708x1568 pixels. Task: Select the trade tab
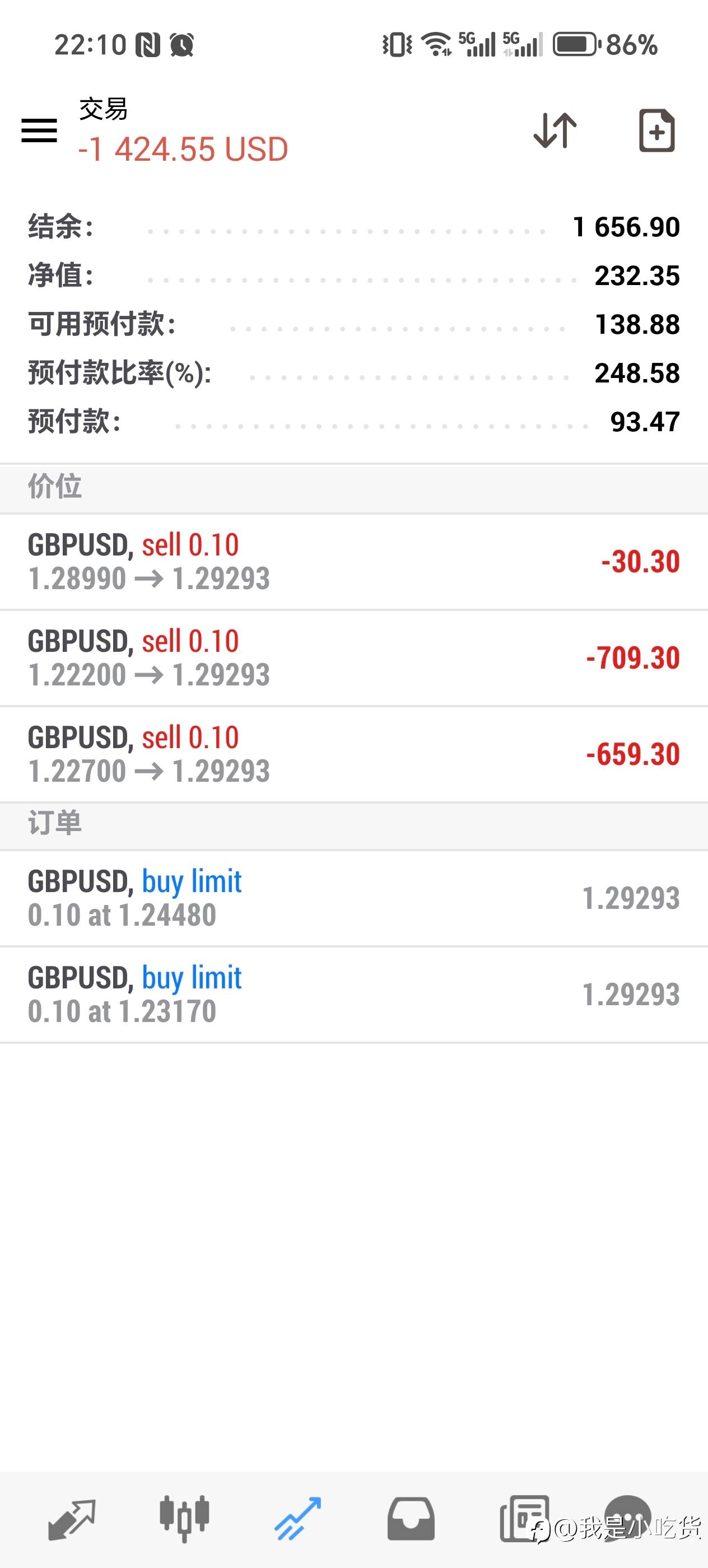tap(297, 1519)
